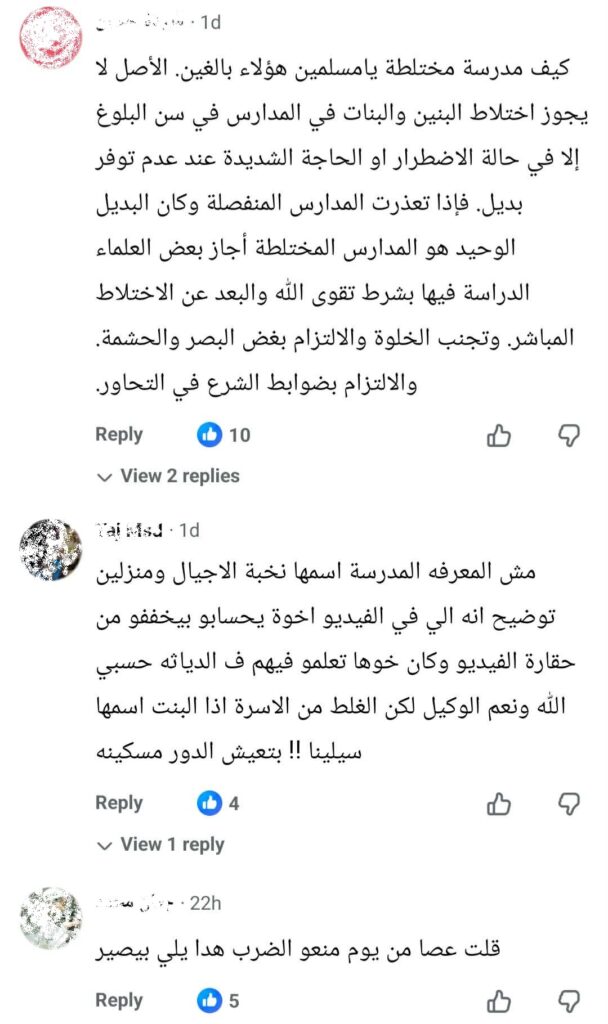
Task: Reply to the comment posted 22h ago
Action: click(x=119, y=1000)
